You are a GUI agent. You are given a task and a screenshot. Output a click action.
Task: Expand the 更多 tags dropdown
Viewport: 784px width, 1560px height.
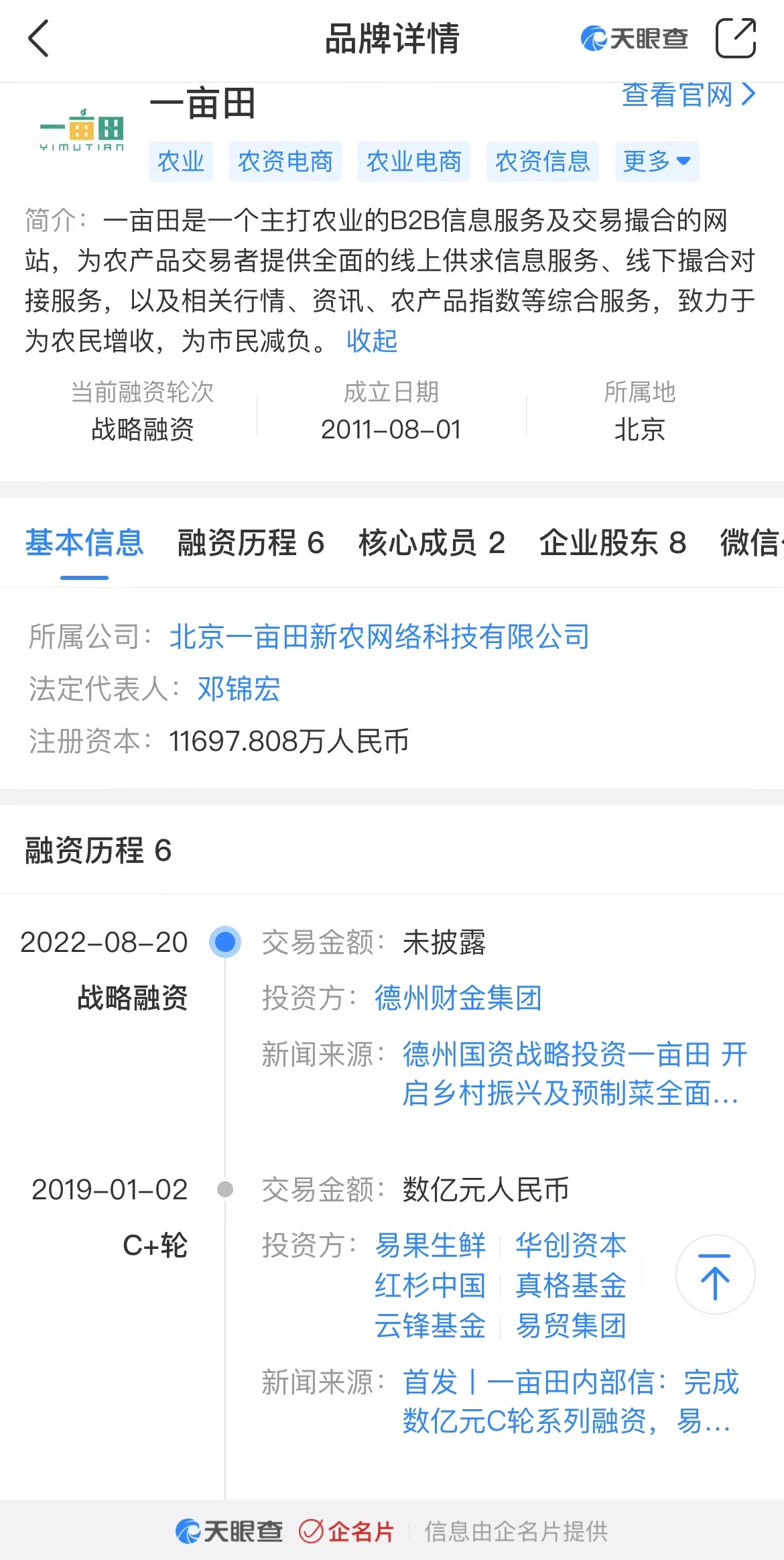point(657,162)
